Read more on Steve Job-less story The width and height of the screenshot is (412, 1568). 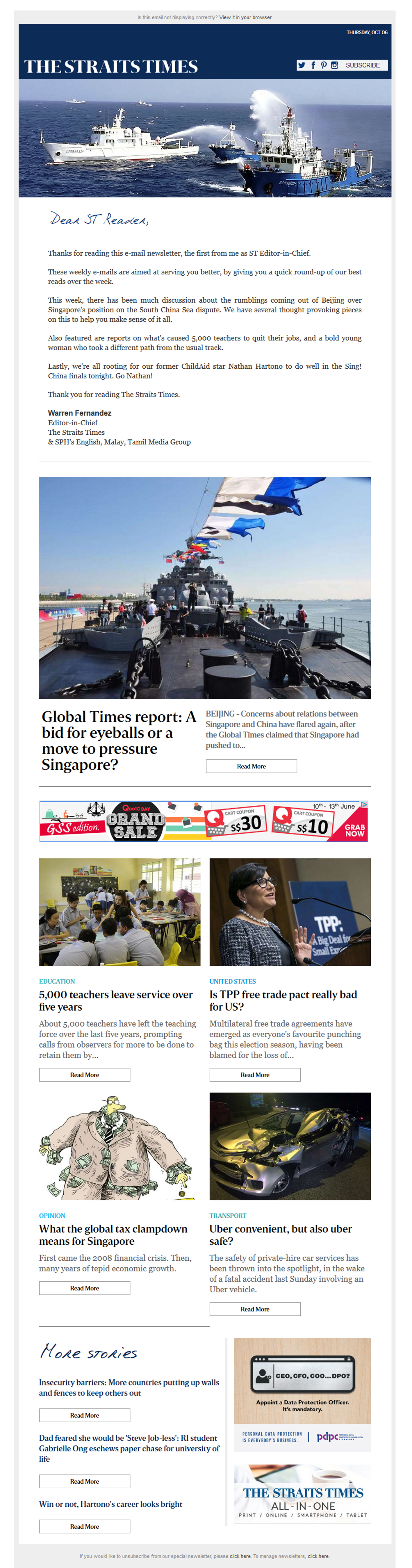point(84,1482)
